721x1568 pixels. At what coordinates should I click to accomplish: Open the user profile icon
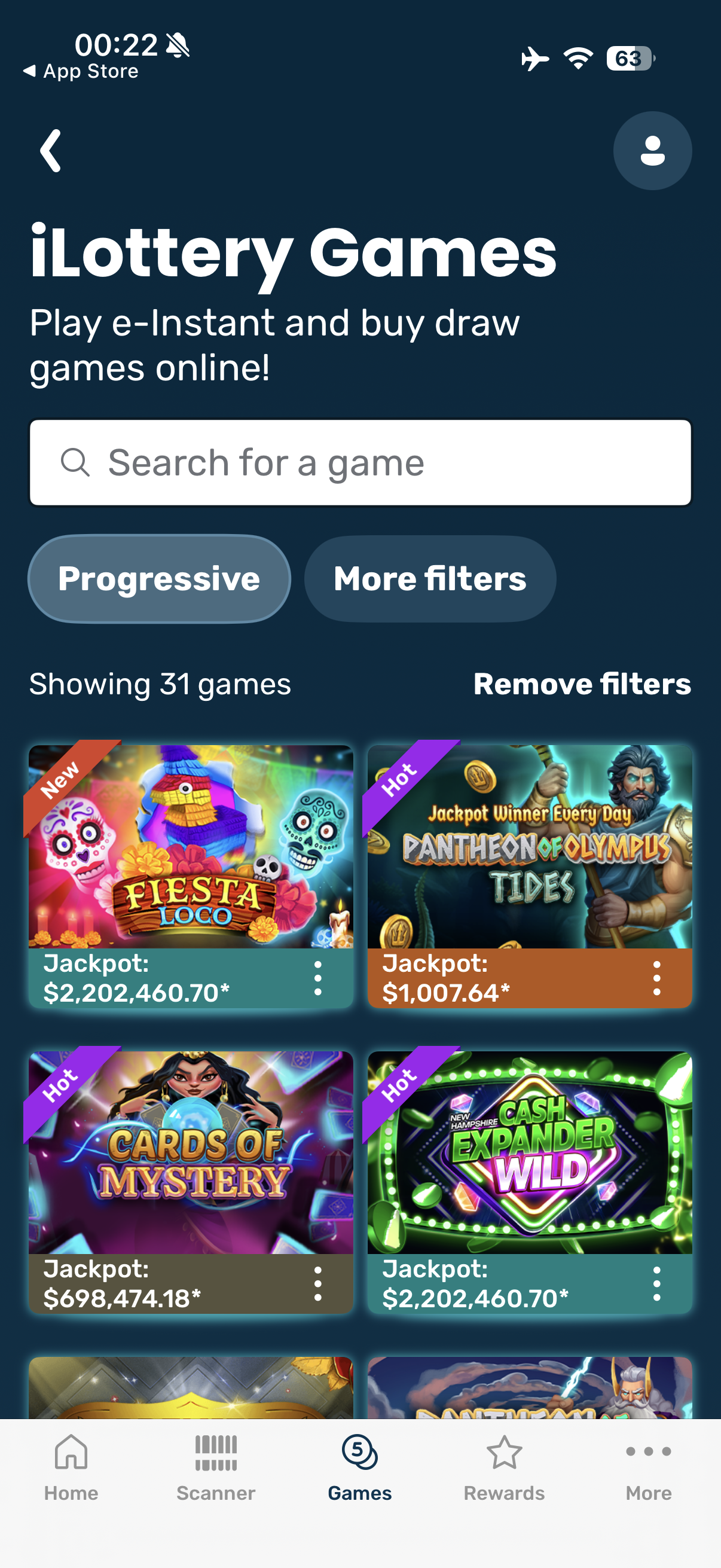[652, 150]
